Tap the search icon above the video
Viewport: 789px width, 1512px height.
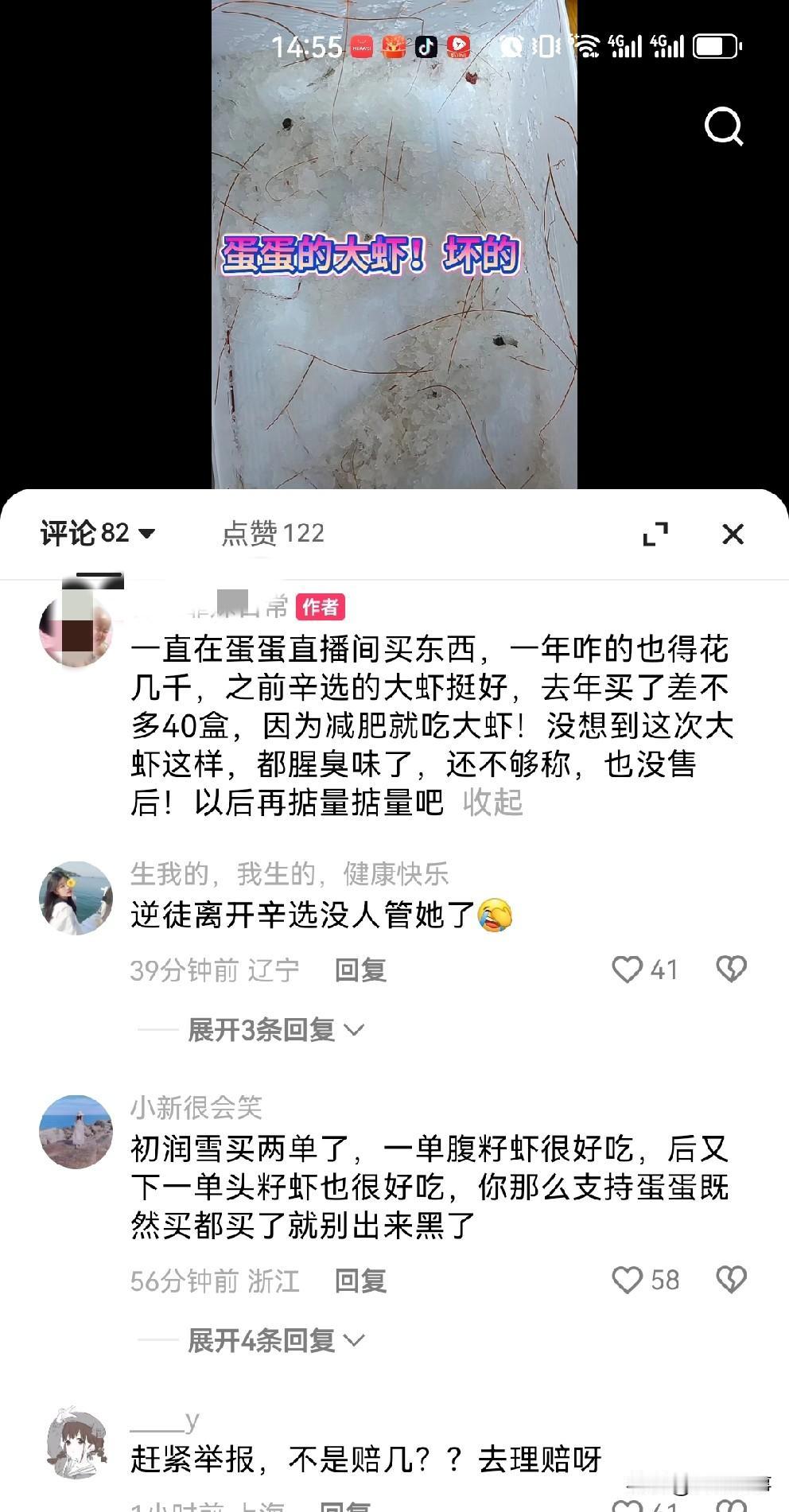tap(723, 126)
